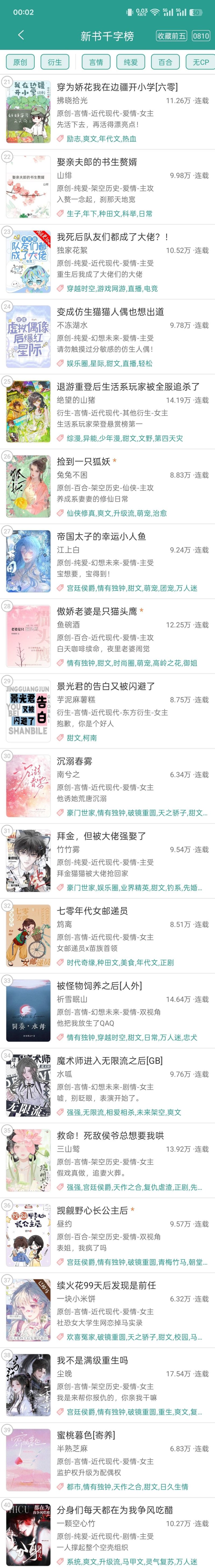Screen dimensions: 215x1568
Task: View 魔术师进入无限流之后[GB]
Action: pos(110,1060)
